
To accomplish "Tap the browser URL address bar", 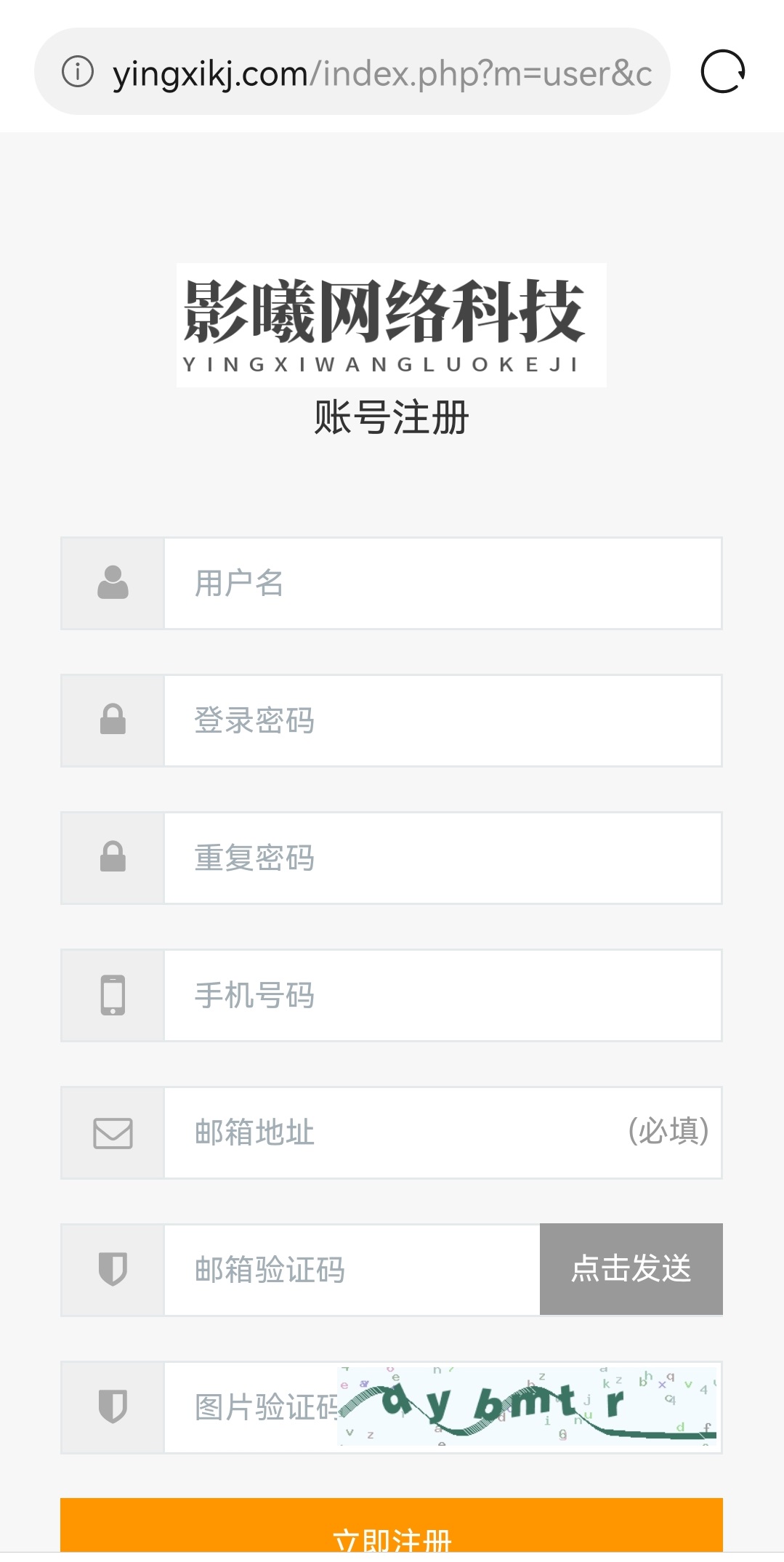I will coord(352,71).
